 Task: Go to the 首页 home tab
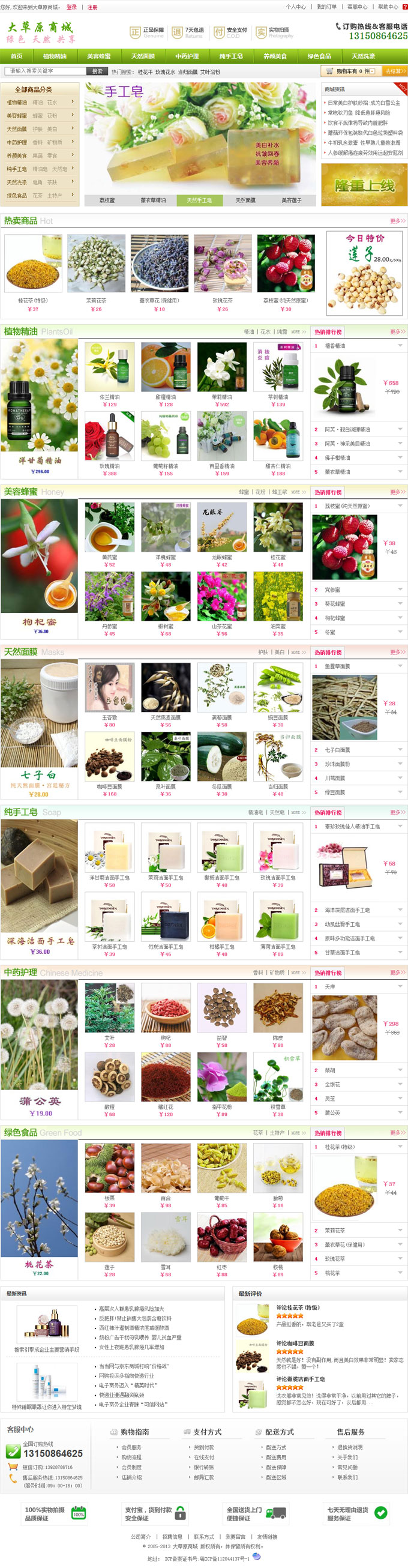(16, 56)
